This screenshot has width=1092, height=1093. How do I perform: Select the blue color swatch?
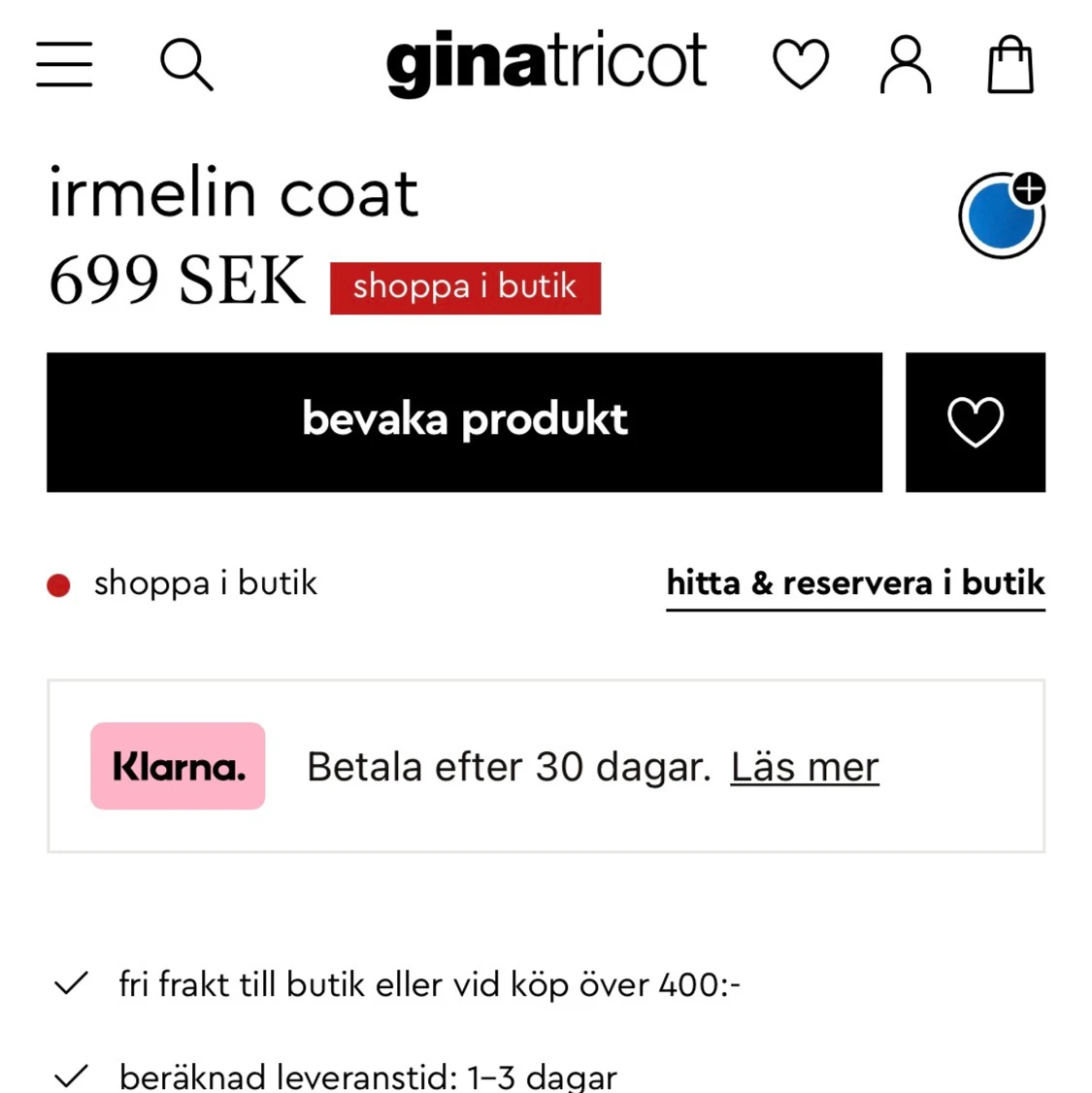click(x=1002, y=215)
